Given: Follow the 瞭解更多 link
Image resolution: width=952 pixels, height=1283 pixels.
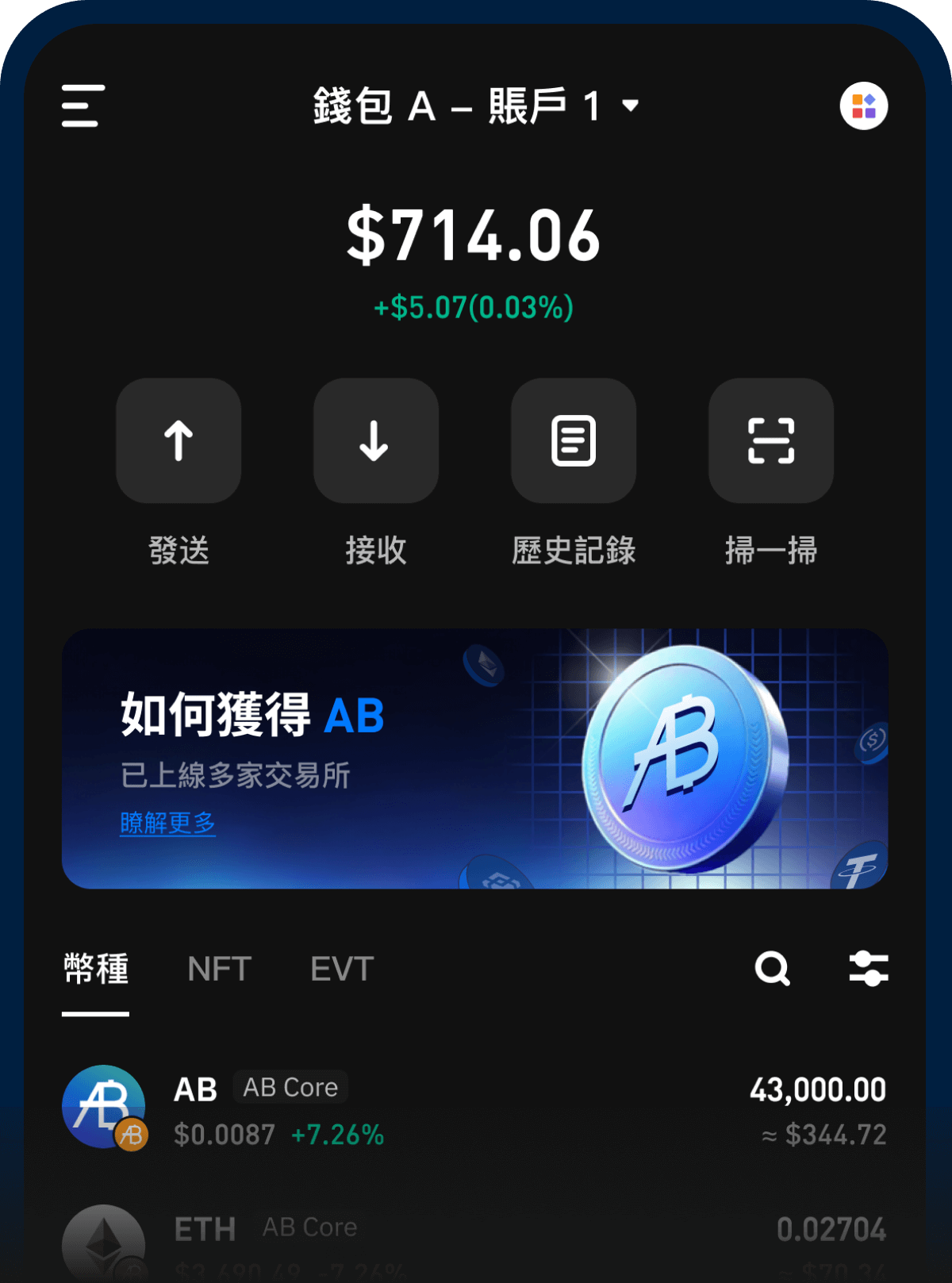Looking at the screenshot, I should 167,823.
